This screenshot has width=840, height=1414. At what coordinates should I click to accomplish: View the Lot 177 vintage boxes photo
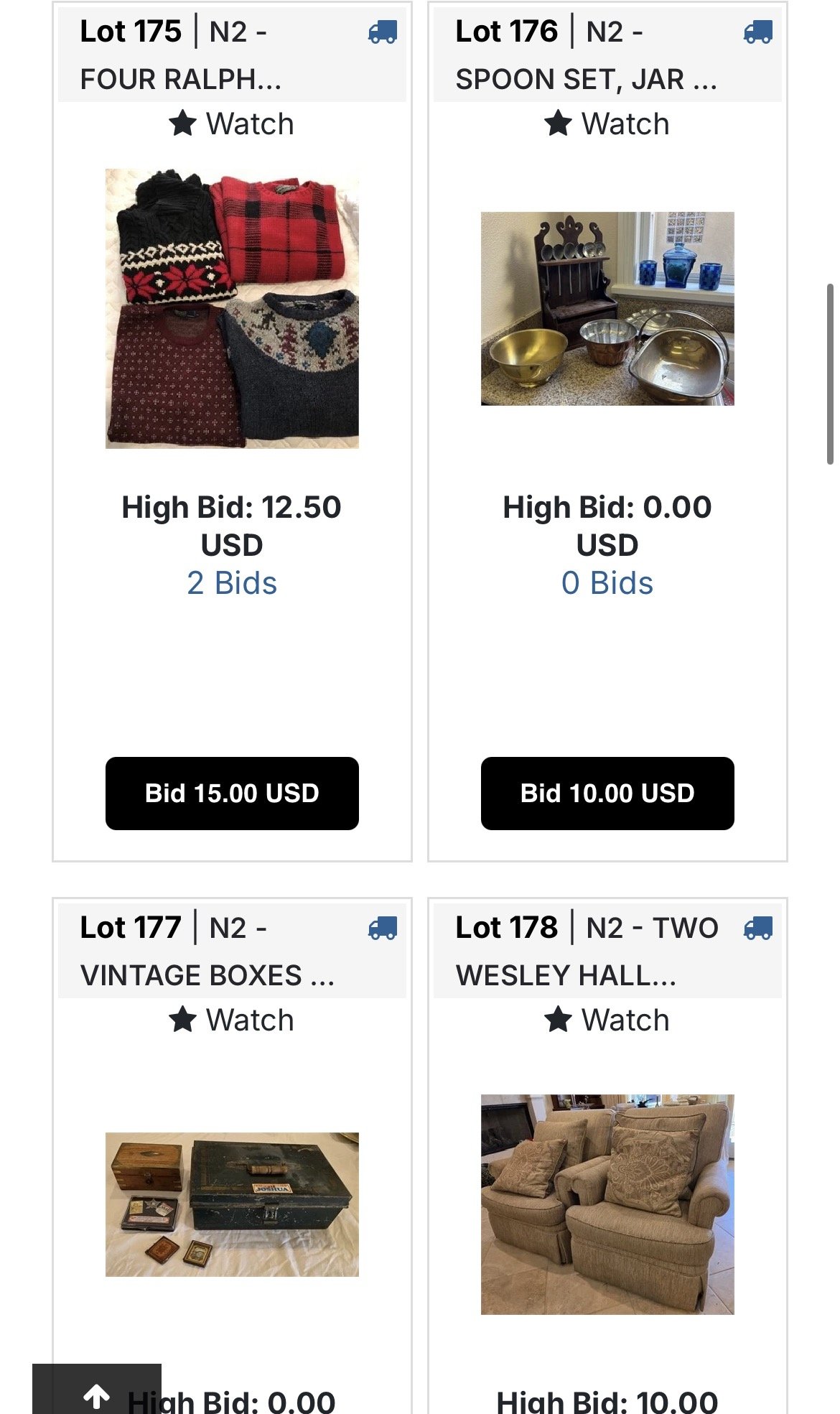[232, 1204]
